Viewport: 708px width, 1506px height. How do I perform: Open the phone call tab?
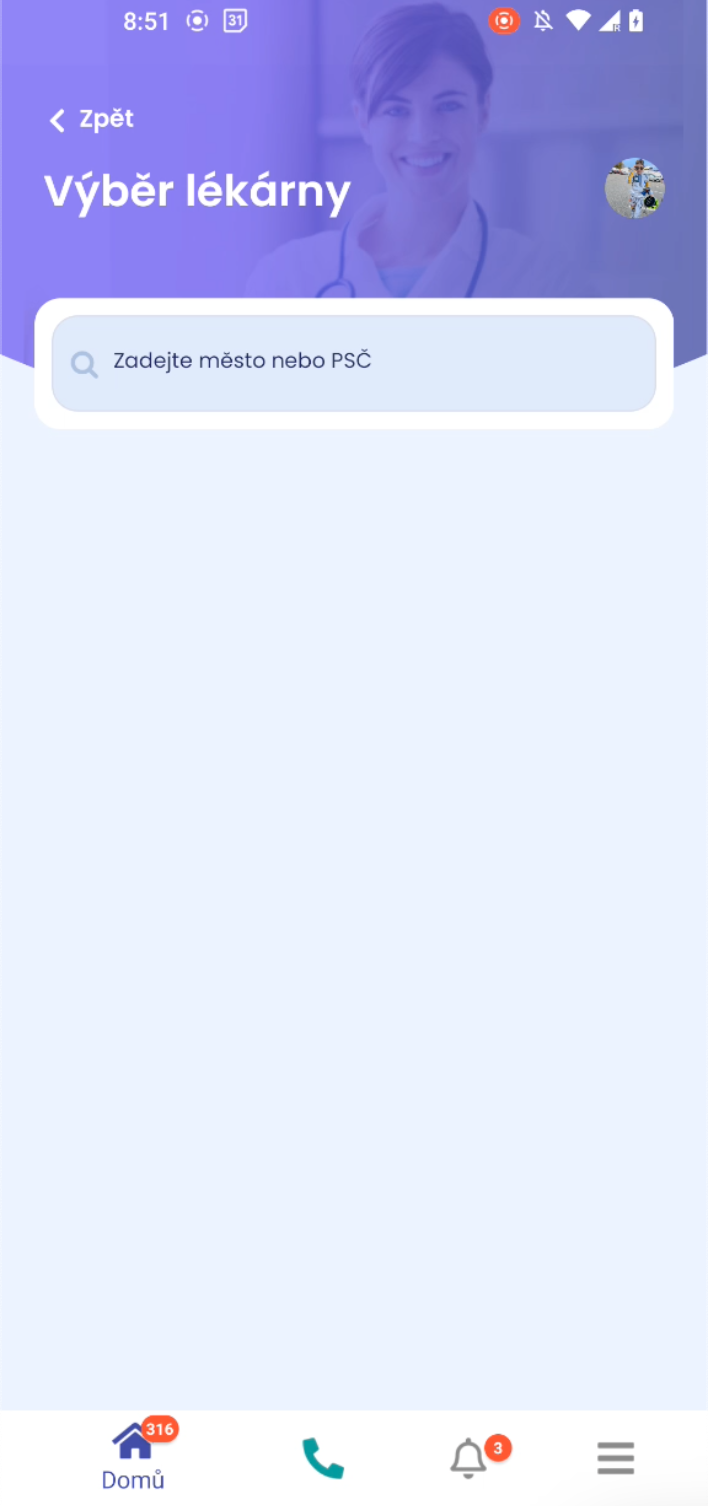(x=323, y=1458)
